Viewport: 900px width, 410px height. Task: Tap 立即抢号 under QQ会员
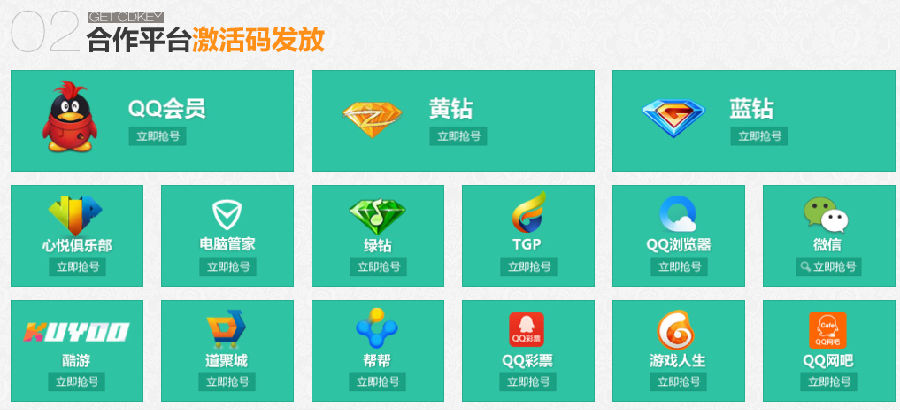click(157, 137)
